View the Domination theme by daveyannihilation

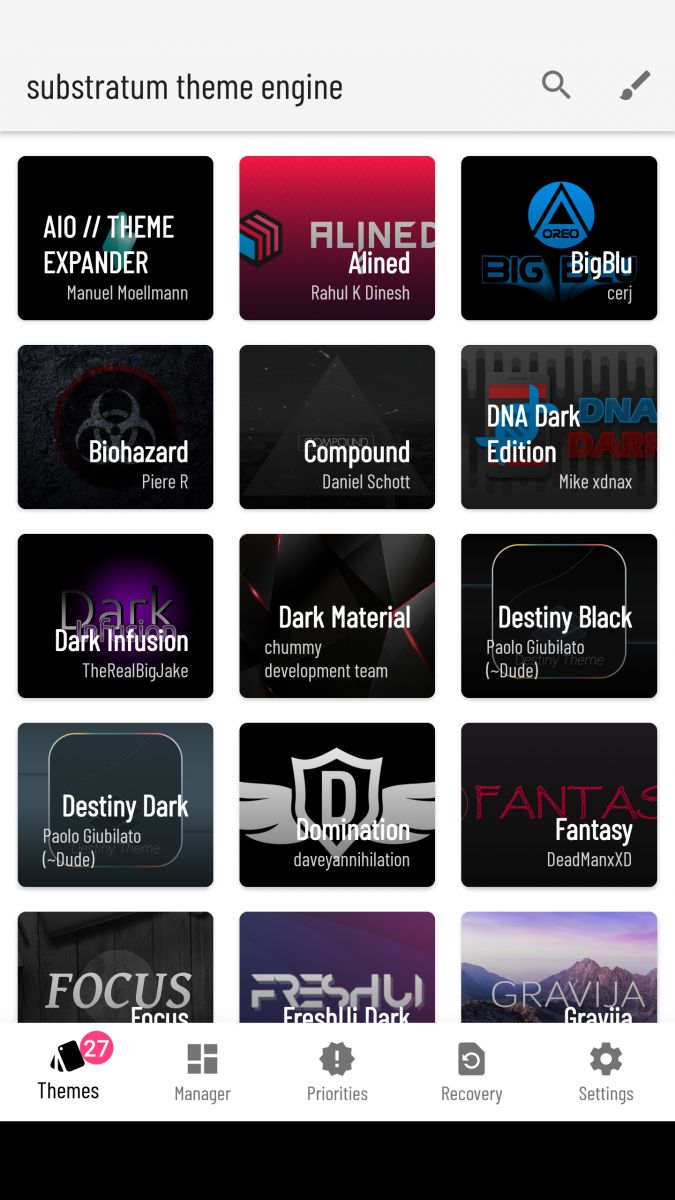337,805
